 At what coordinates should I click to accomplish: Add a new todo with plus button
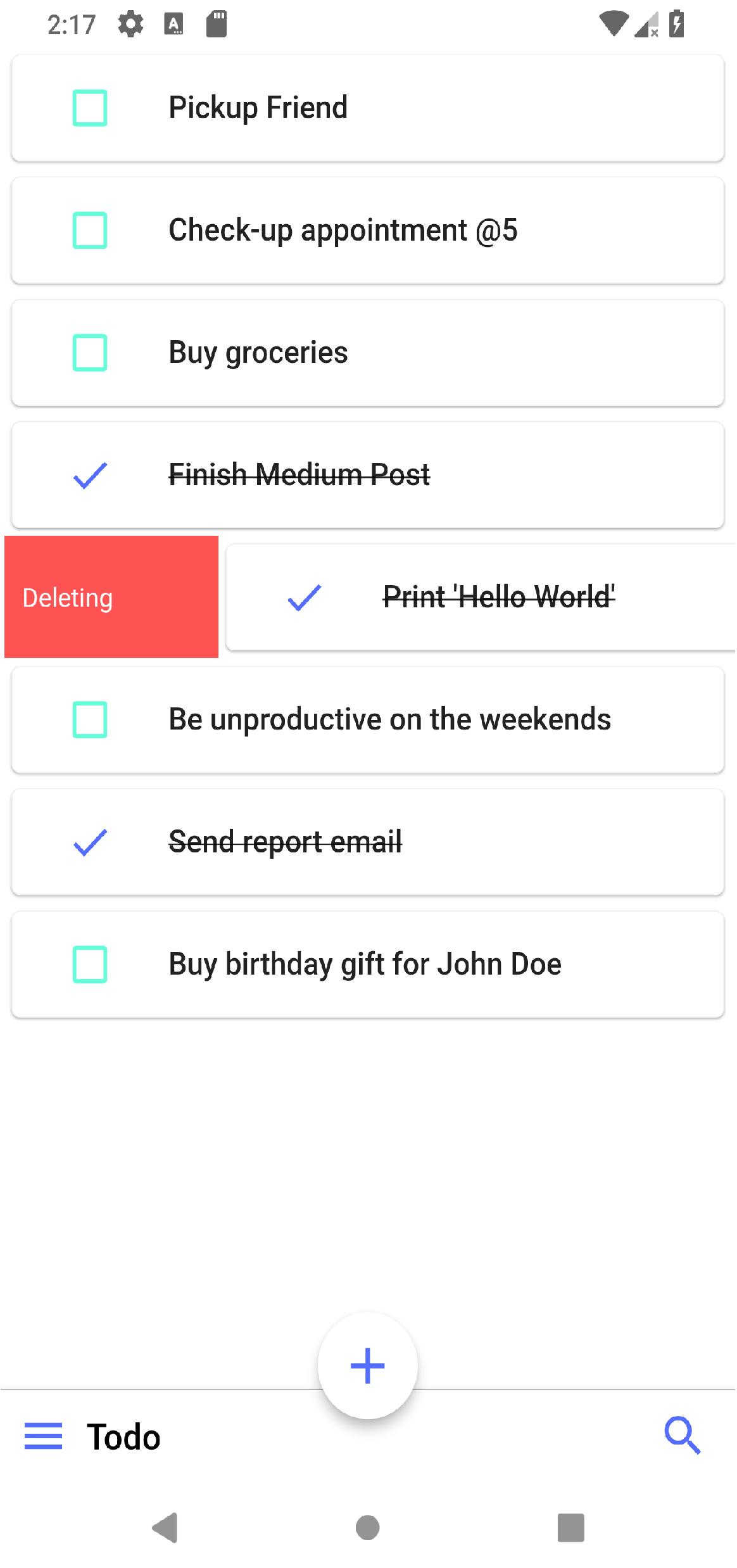(x=367, y=1365)
